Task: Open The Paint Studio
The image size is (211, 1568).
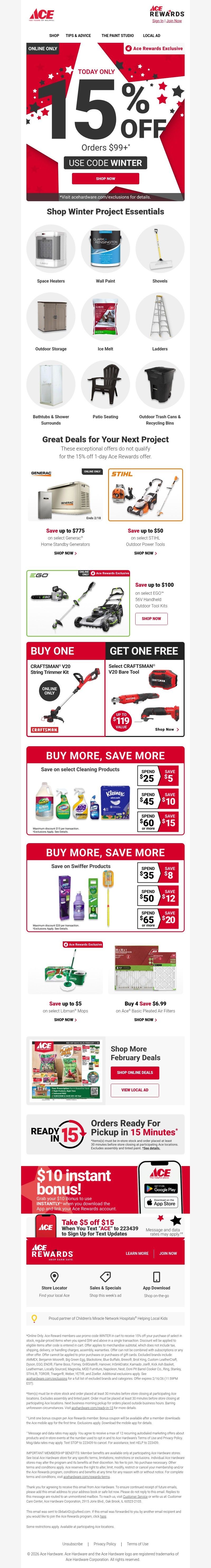Action: click(117, 35)
